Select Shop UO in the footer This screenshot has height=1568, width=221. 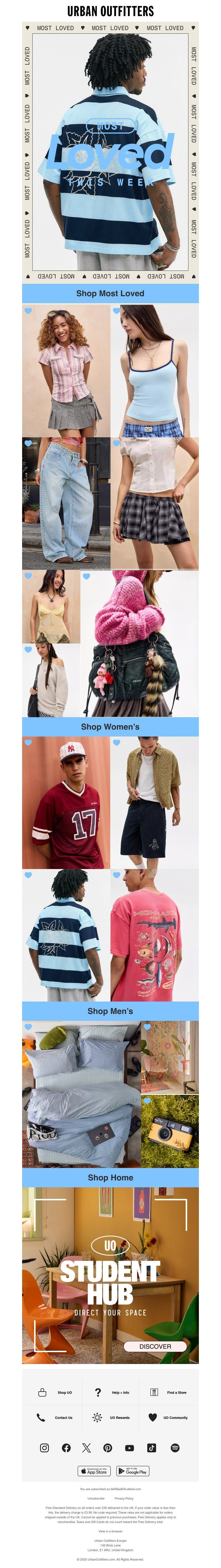pyautogui.click(x=57, y=1392)
